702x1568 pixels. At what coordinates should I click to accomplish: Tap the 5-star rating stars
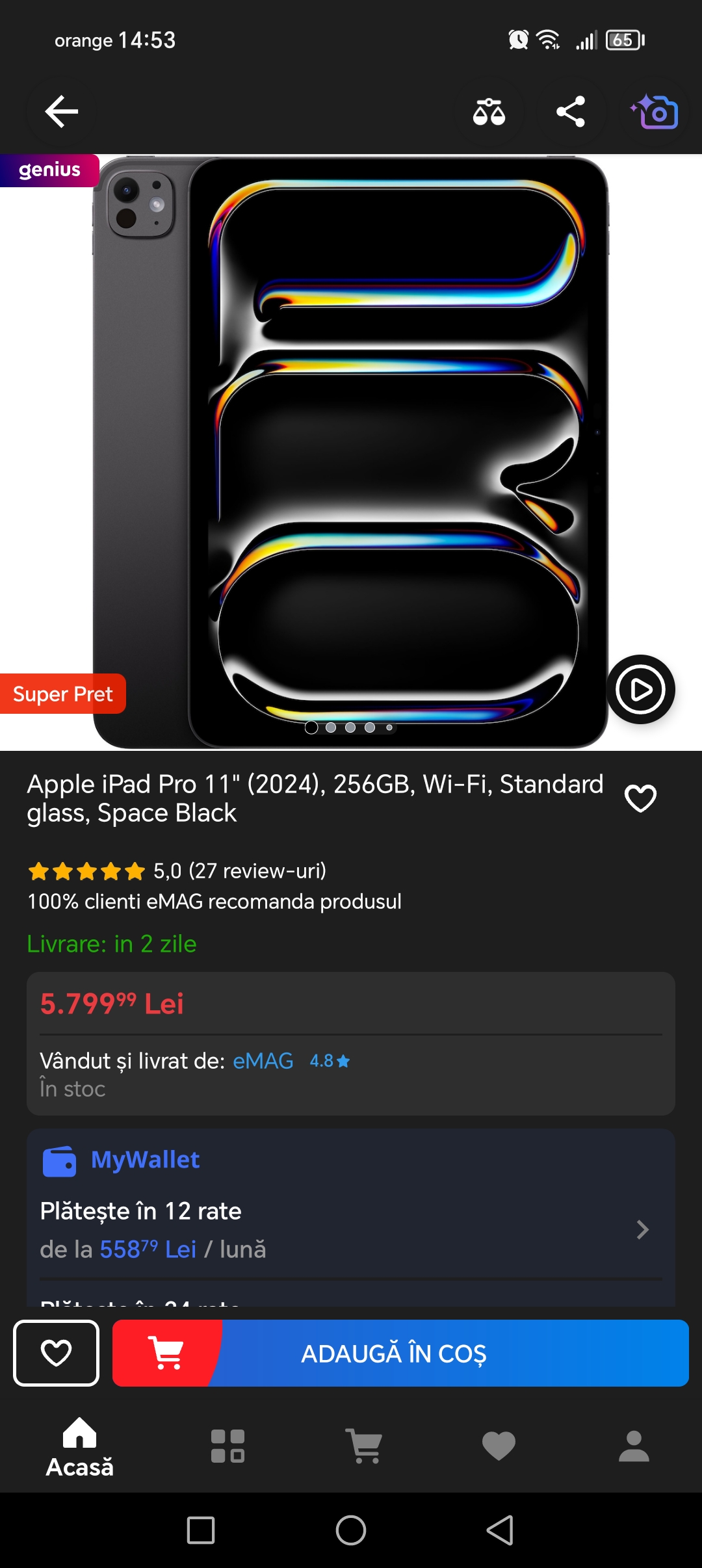[84, 869]
